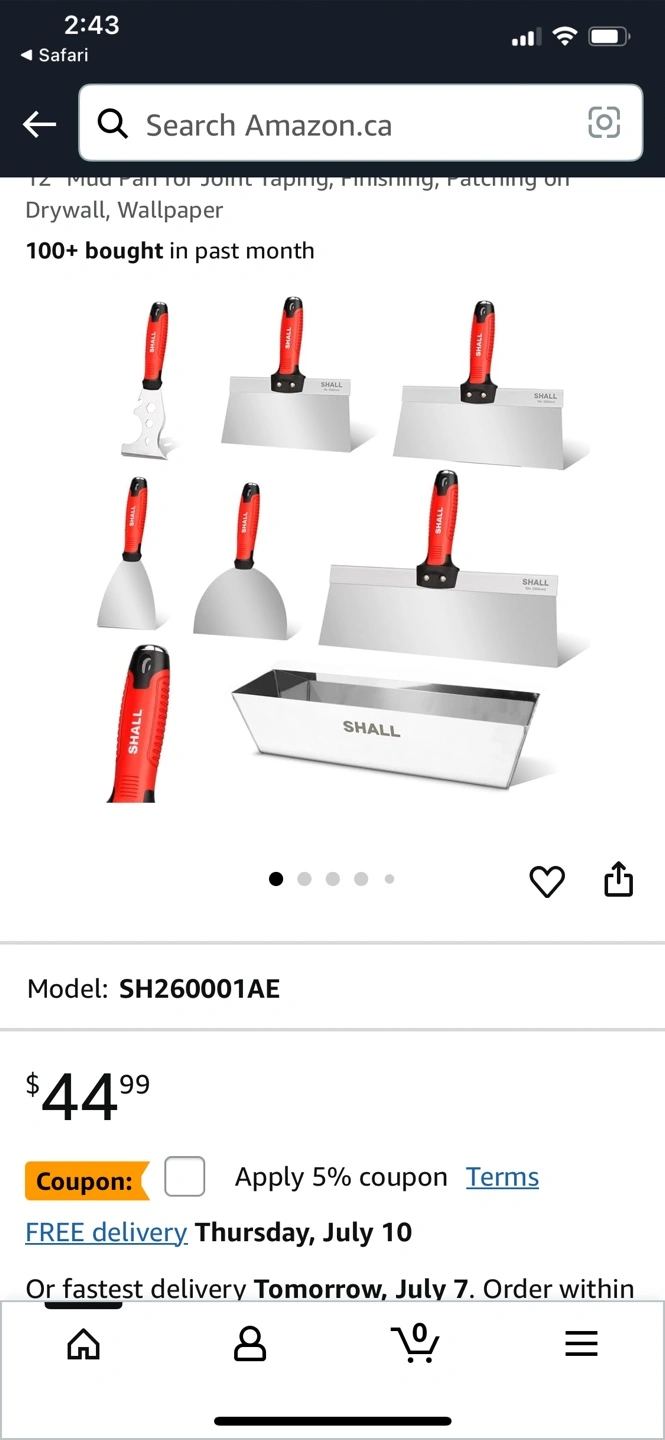665x1440 pixels.
Task: Open coupon Terms link
Action: [502, 1177]
